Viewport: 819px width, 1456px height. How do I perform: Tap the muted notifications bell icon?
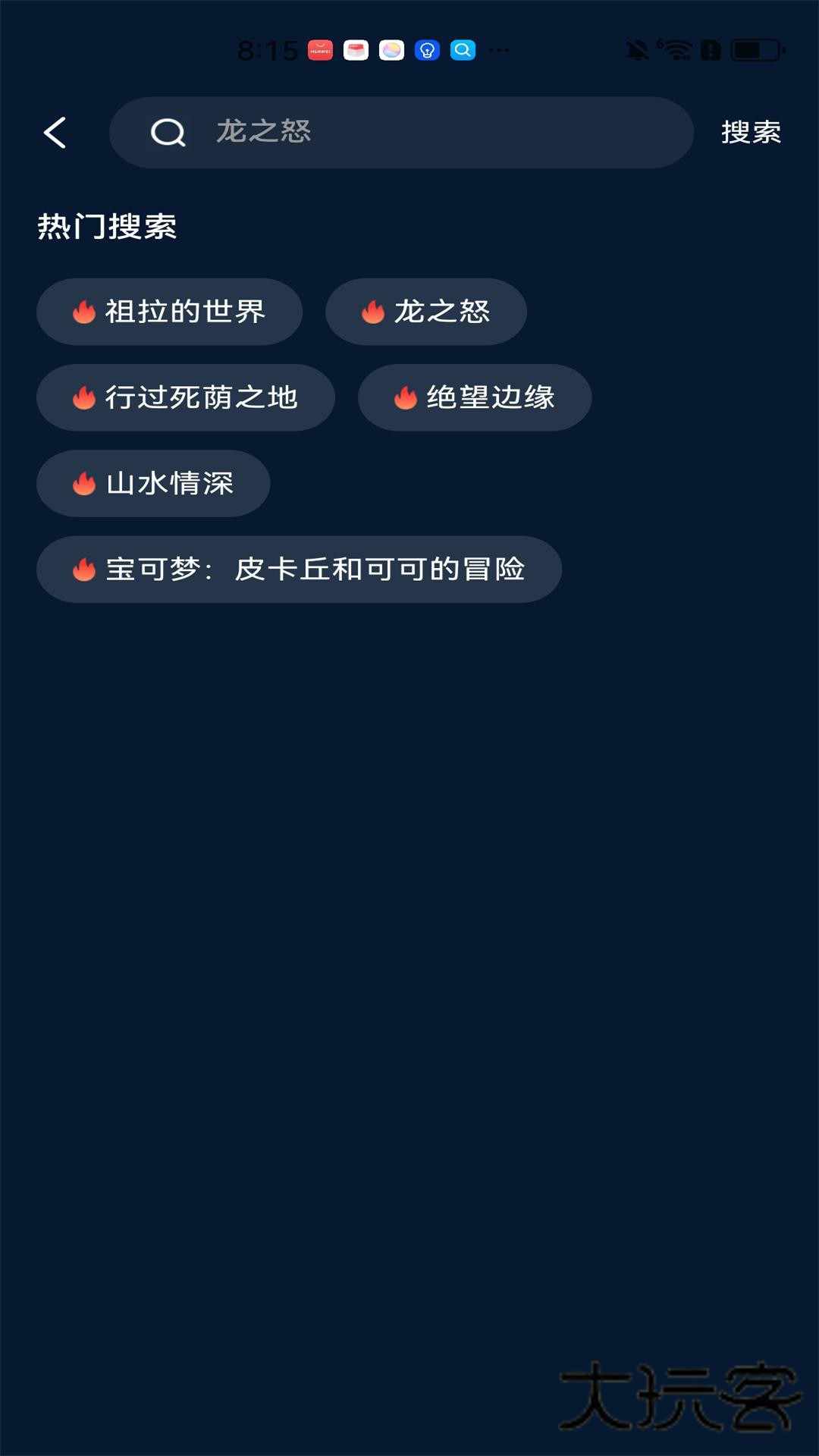pos(637,50)
